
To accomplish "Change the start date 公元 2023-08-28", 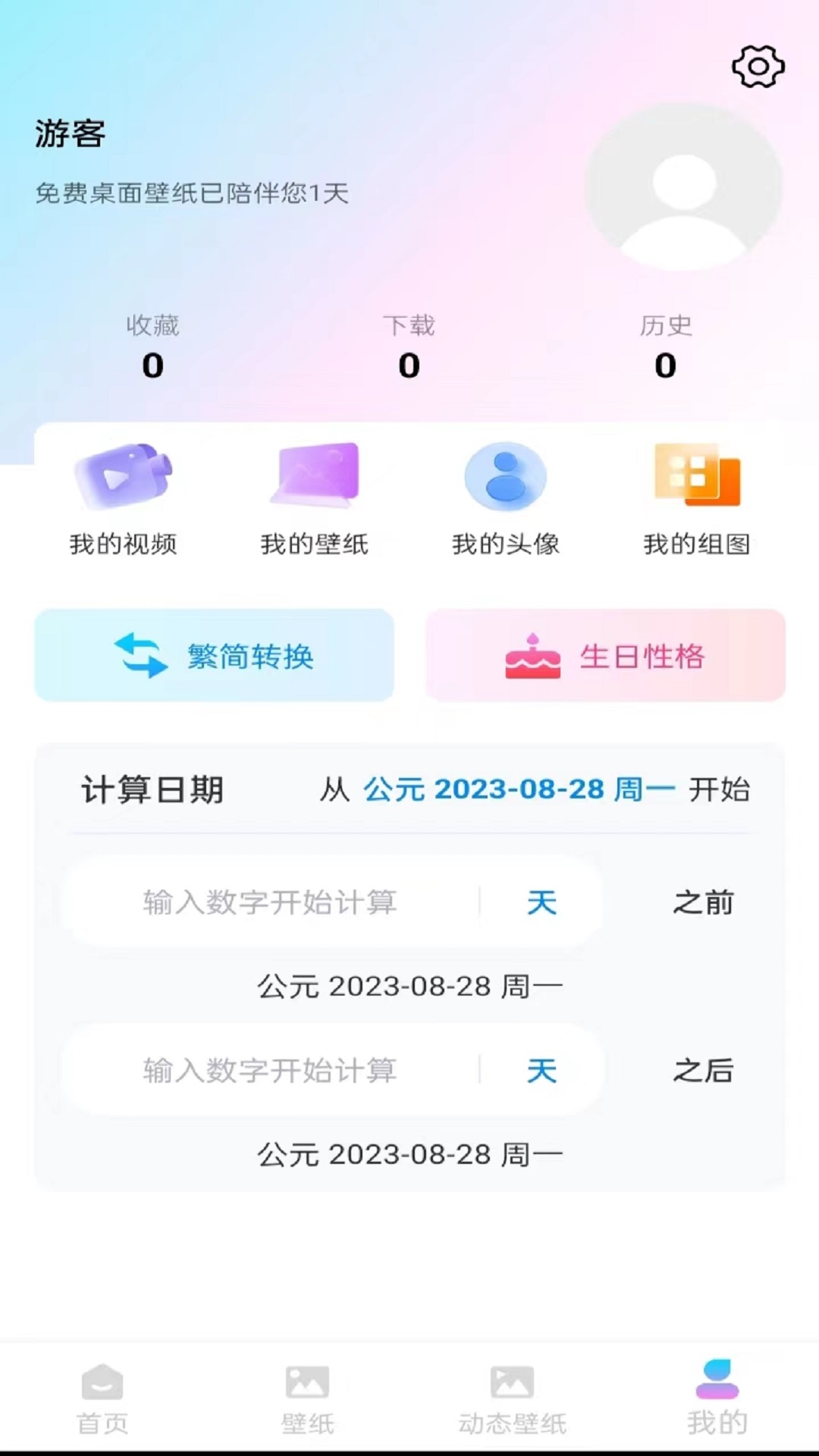I will click(519, 789).
